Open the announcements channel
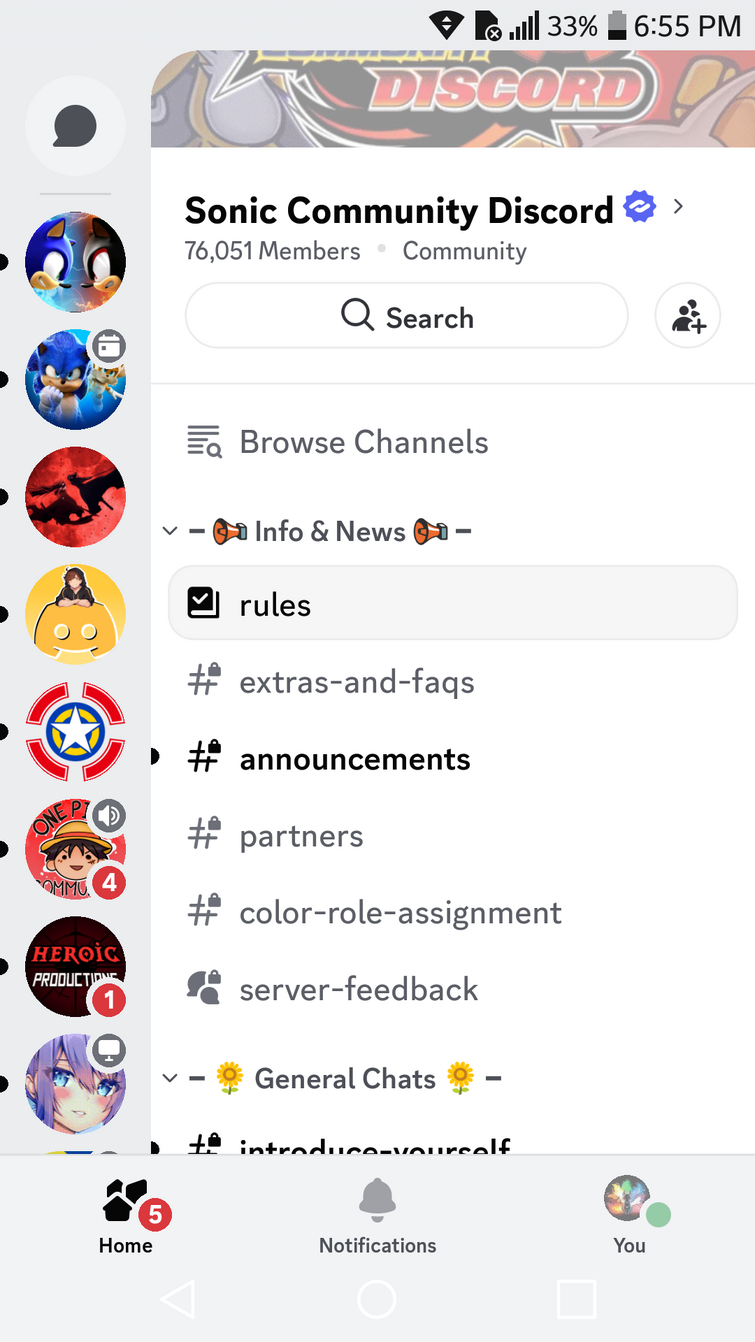This screenshot has height=1342, width=755. click(x=354, y=759)
